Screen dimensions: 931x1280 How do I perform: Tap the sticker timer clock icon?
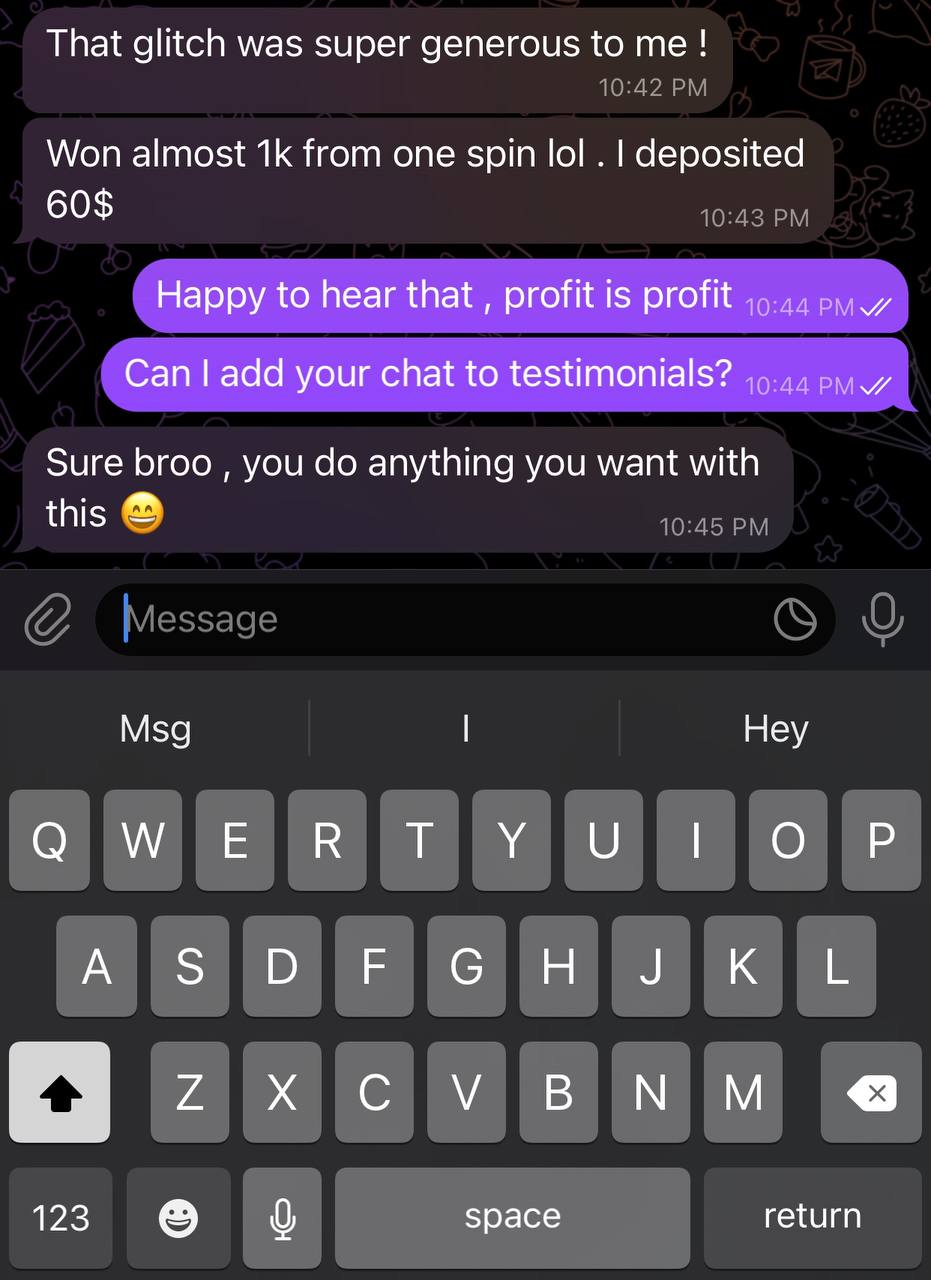[x=795, y=619]
